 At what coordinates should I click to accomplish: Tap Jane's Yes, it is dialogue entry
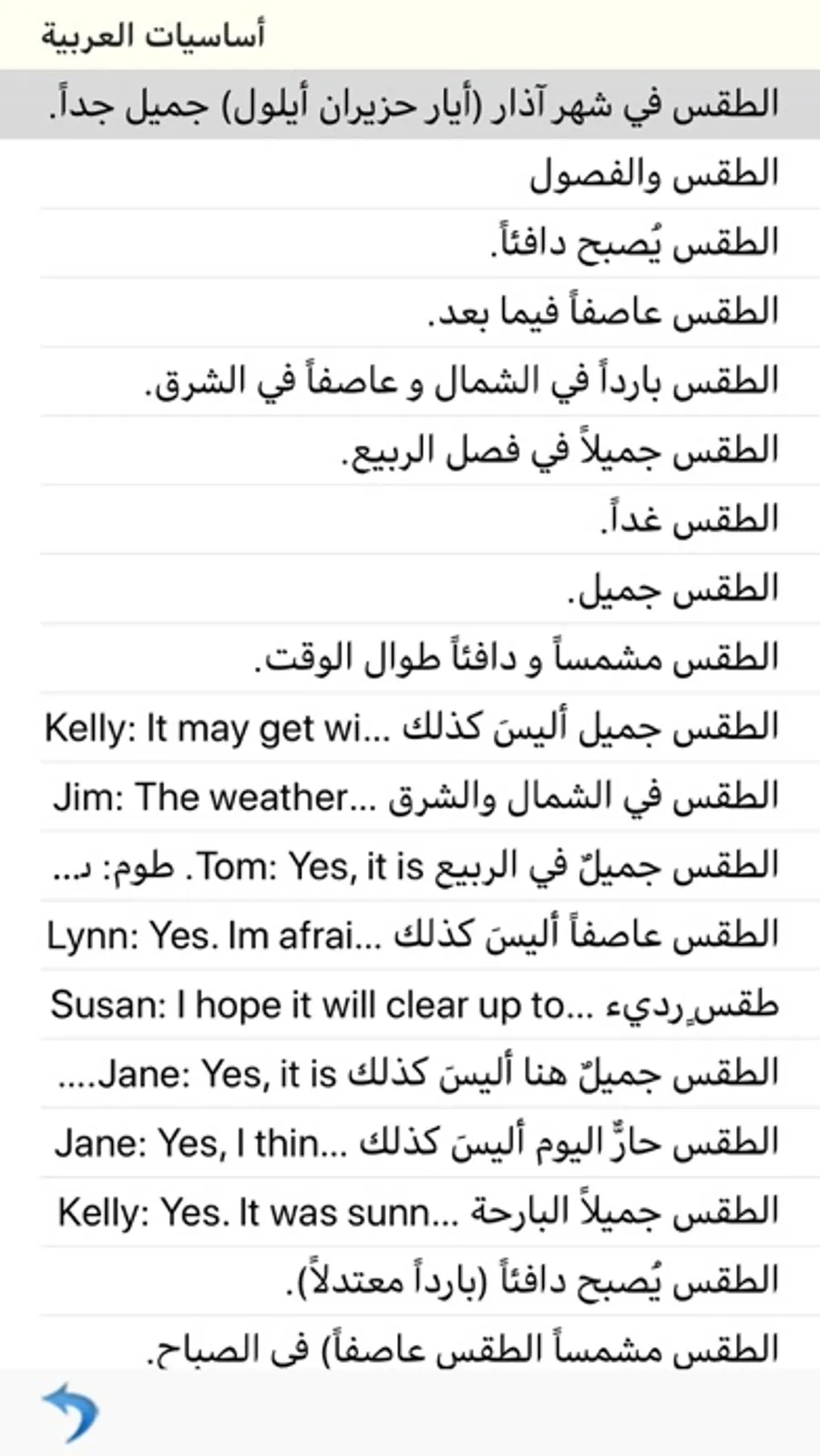click(410, 1073)
